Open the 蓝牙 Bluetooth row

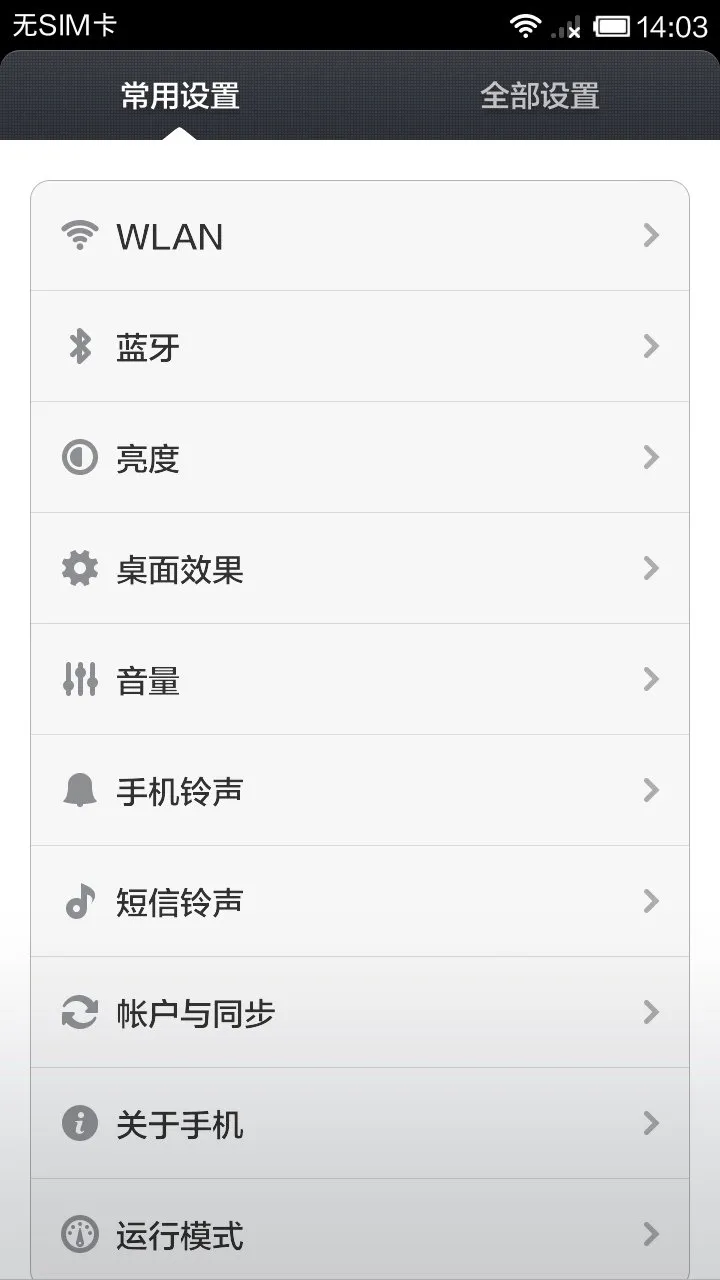360,347
